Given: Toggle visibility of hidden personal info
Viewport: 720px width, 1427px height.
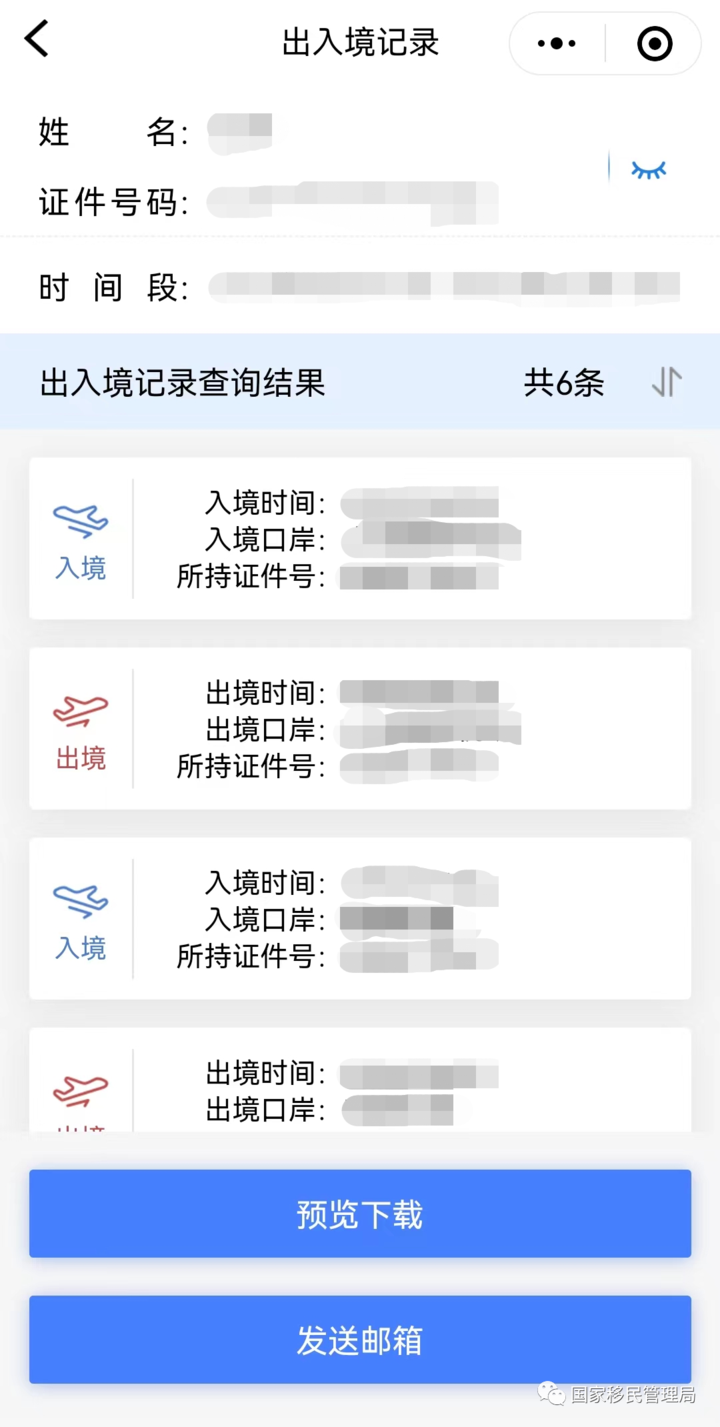Looking at the screenshot, I should pyautogui.click(x=648, y=170).
